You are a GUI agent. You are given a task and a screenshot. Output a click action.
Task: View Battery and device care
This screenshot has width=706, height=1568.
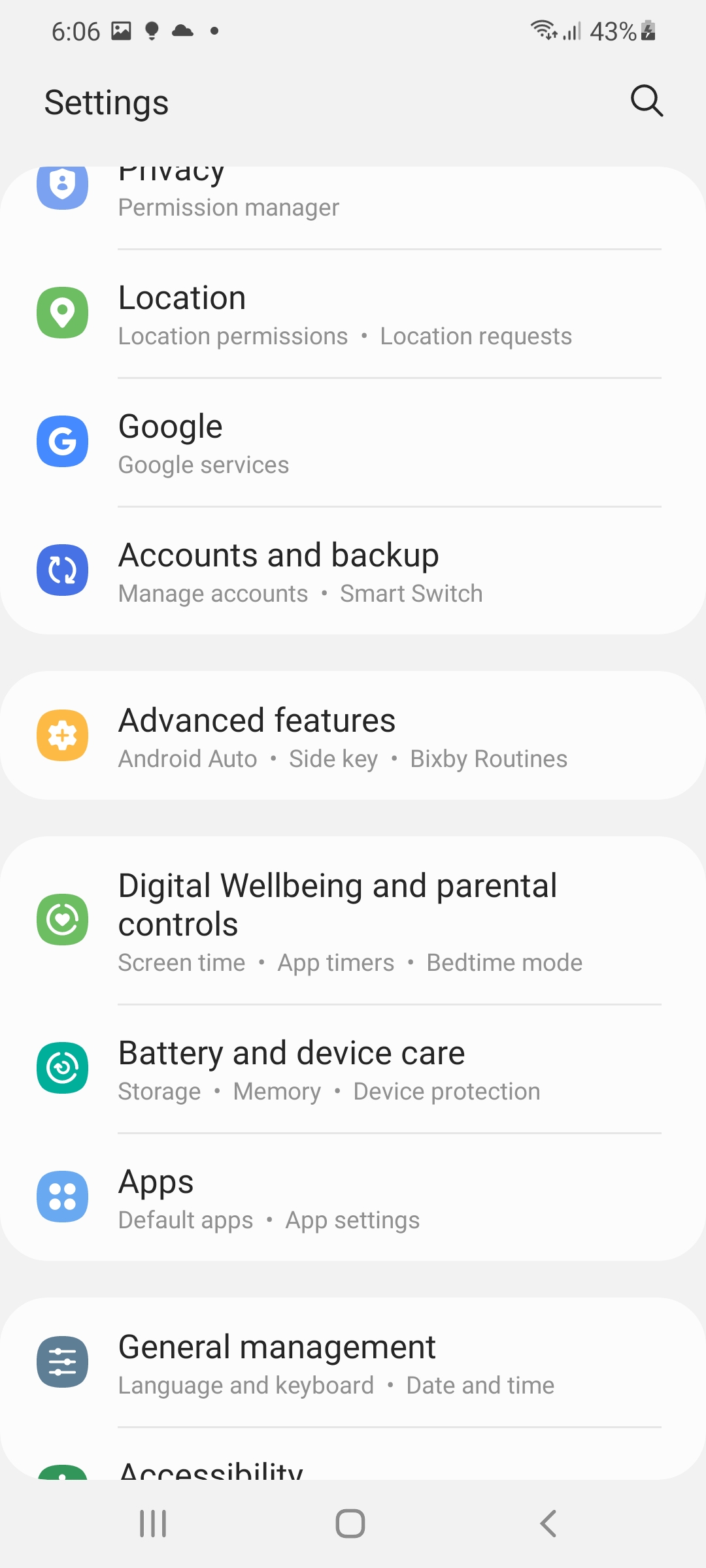click(x=353, y=1069)
